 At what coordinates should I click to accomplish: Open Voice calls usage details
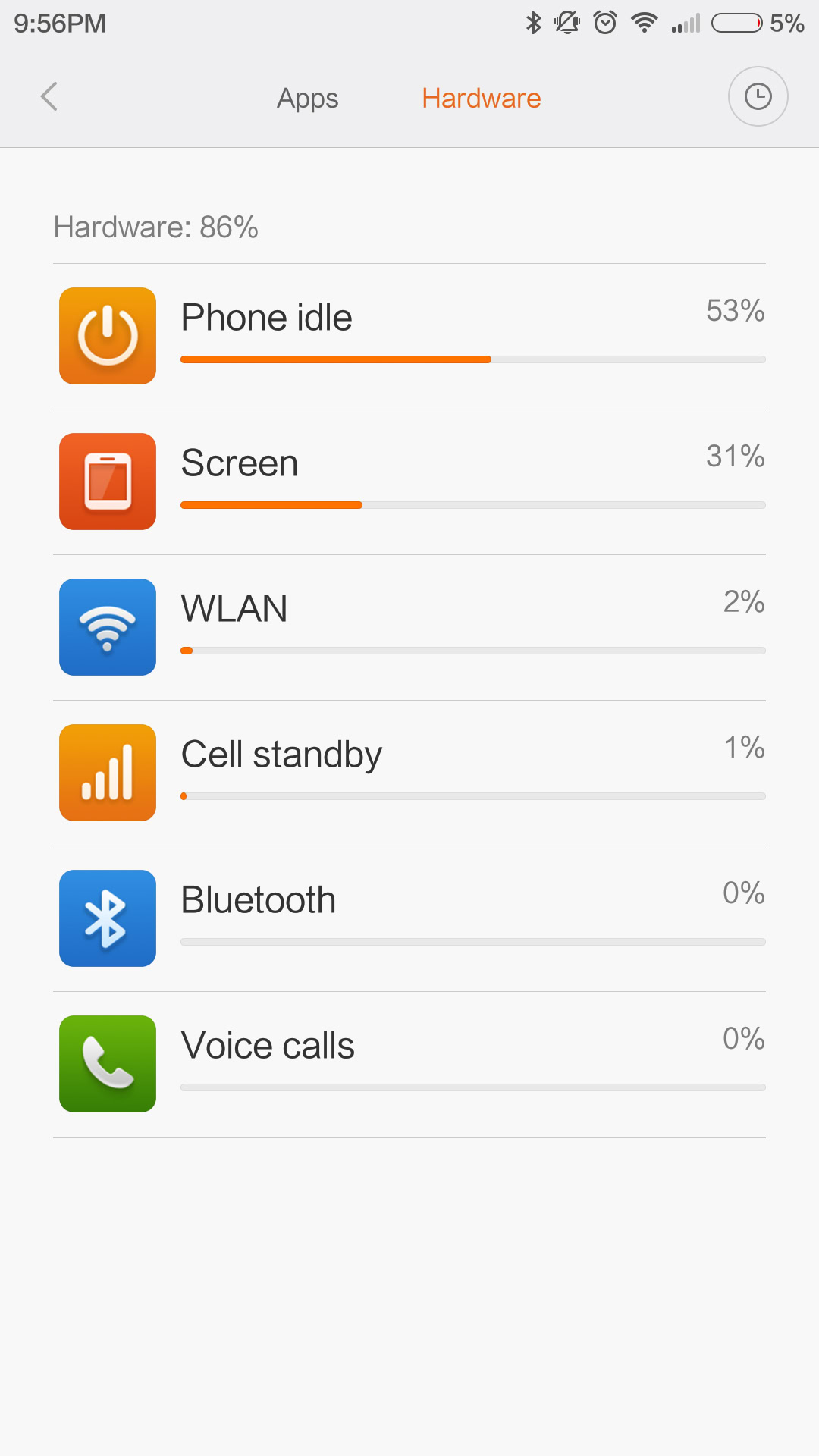click(x=409, y=1064)
